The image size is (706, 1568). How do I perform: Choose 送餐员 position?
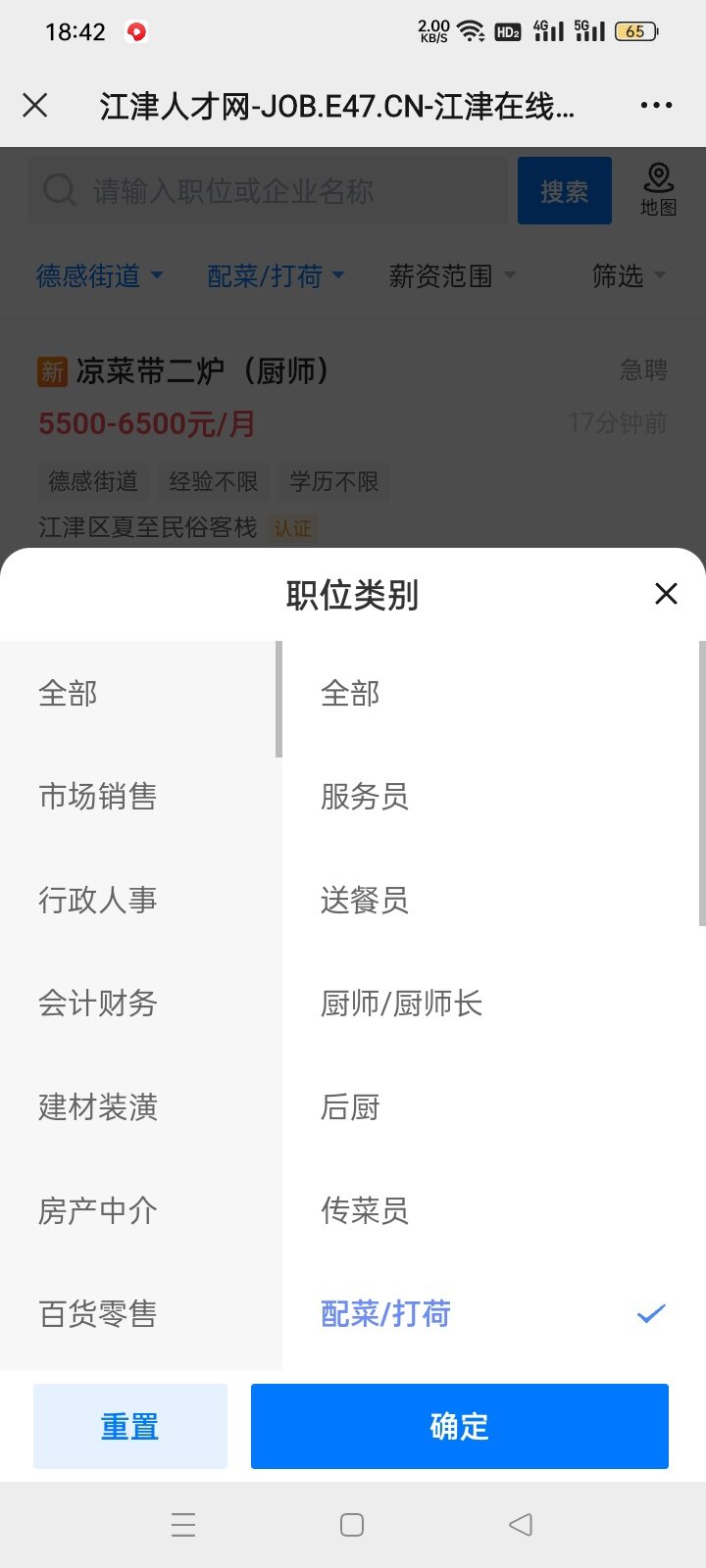click(x=365, y=900)
